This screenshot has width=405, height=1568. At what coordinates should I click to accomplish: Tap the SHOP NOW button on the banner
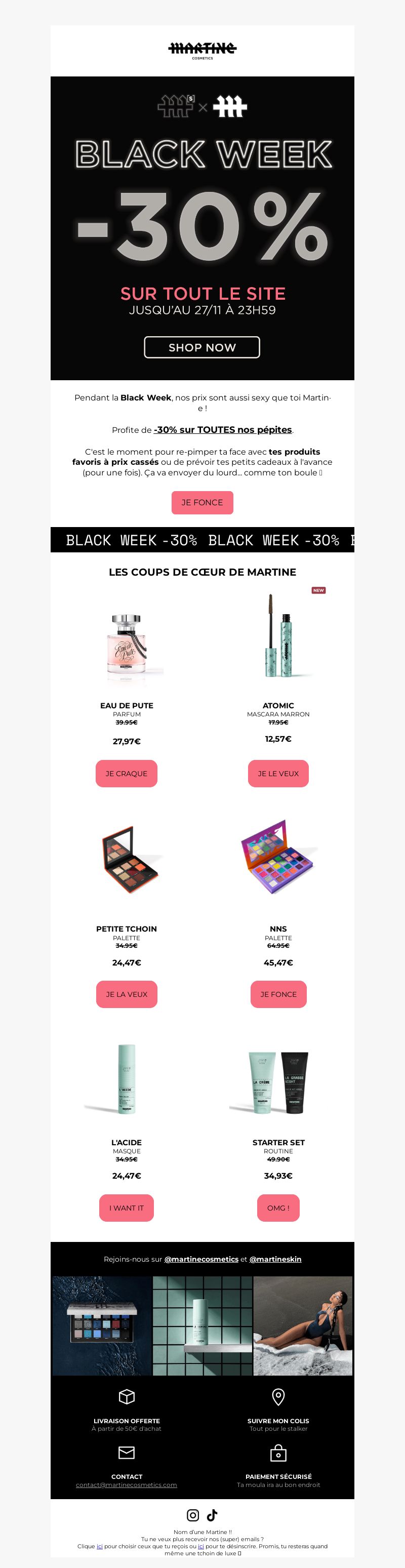[x=201, y=347]
